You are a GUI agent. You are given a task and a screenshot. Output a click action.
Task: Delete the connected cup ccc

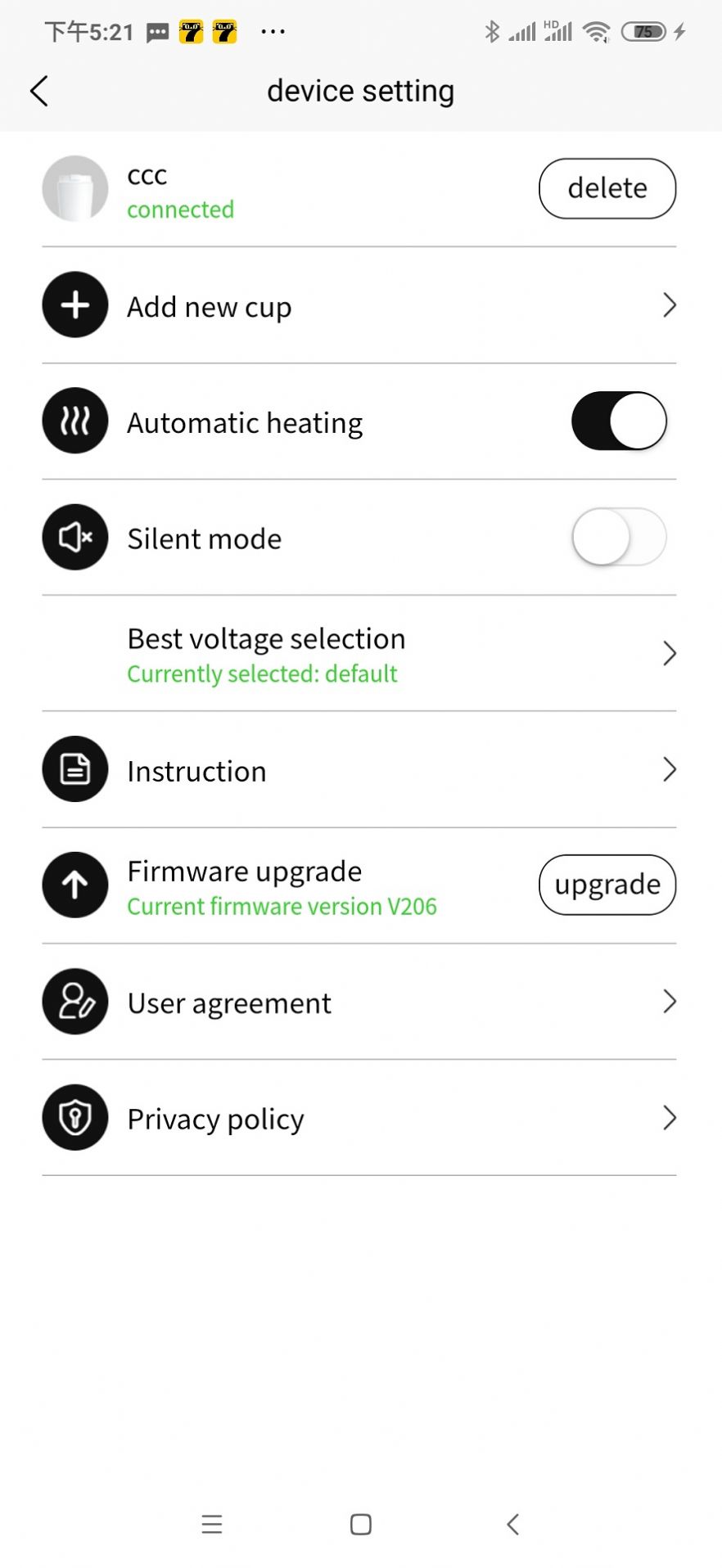pos(607,188)
